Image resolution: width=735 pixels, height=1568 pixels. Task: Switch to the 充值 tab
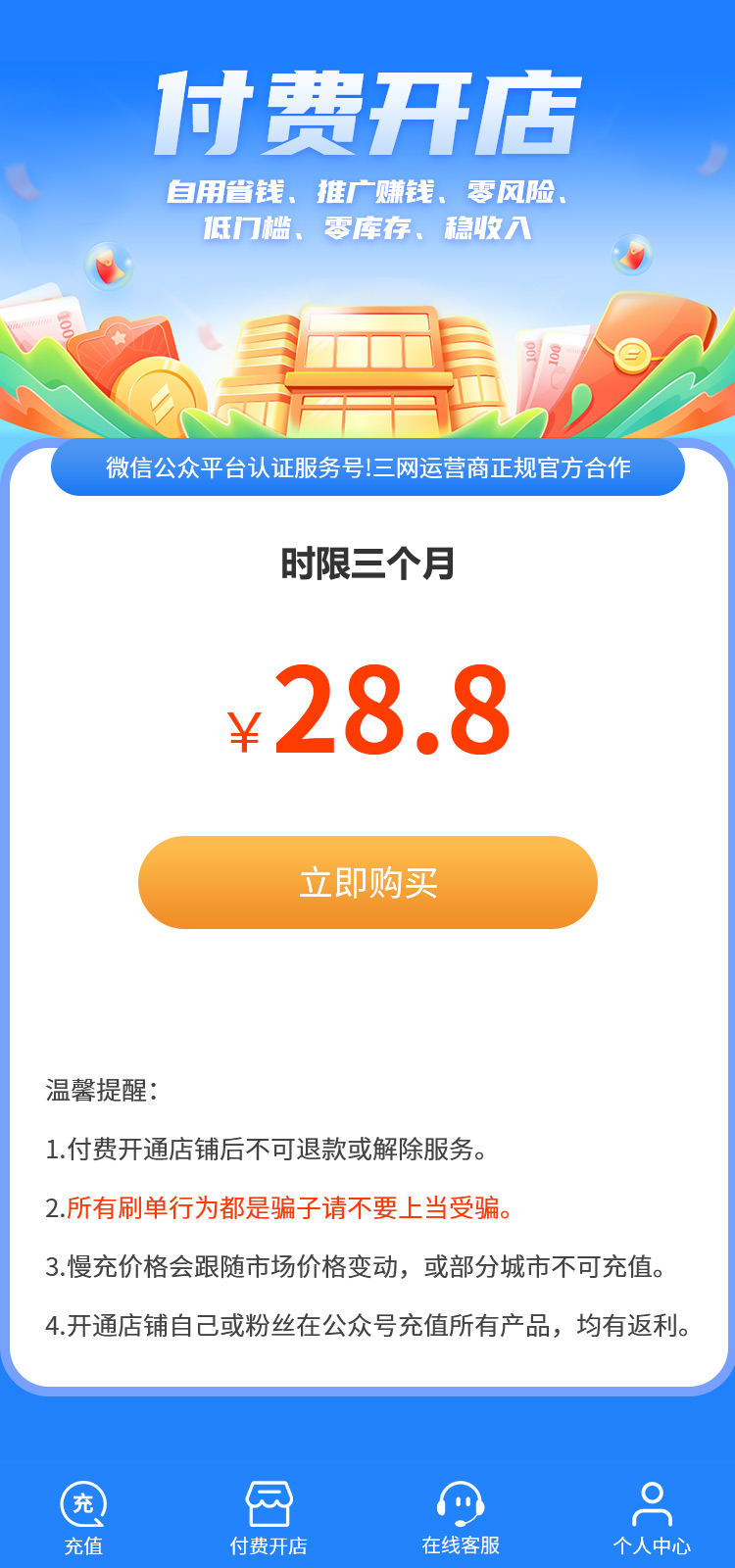[83, 1517]
